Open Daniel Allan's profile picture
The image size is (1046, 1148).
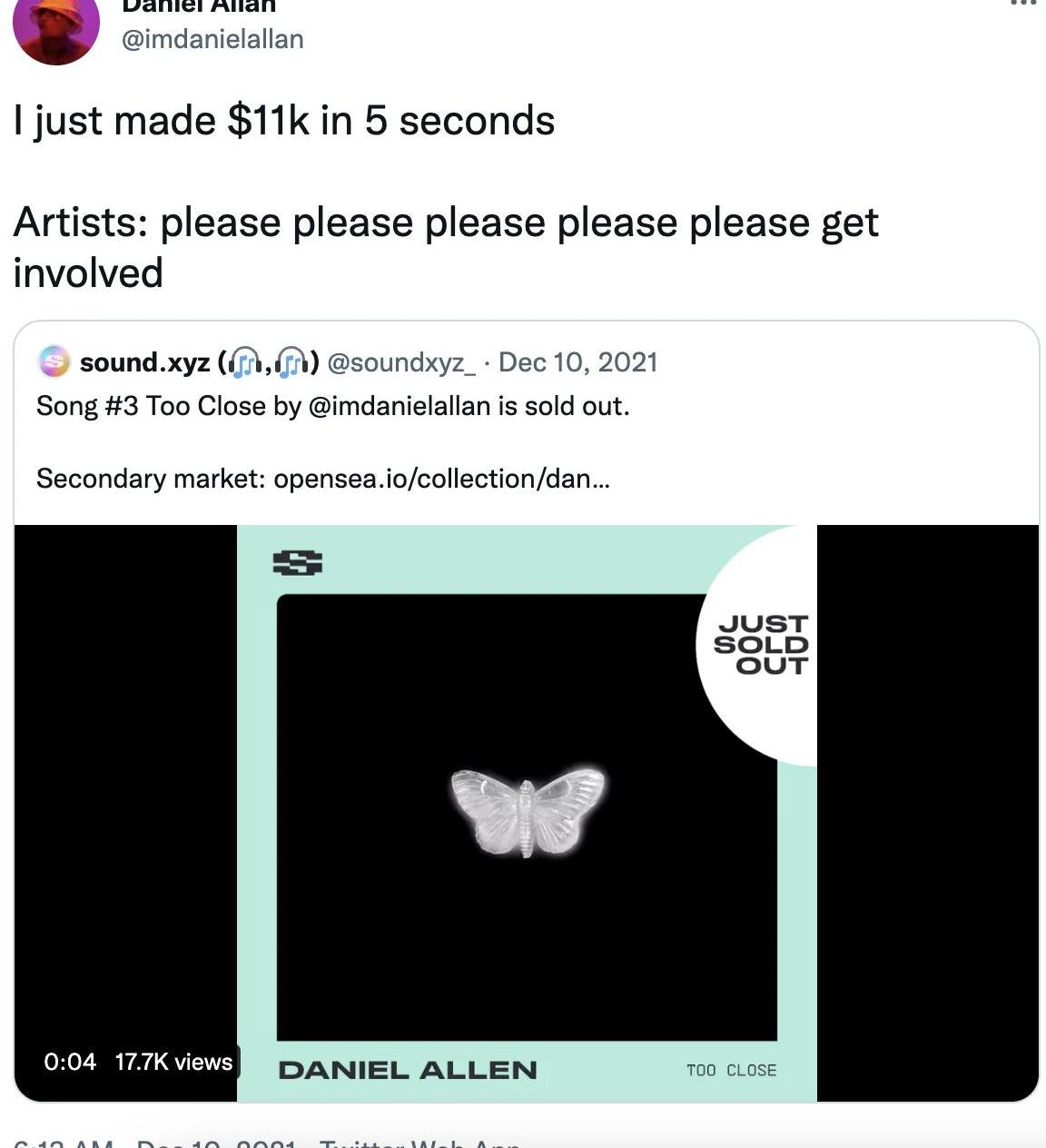click(56, 27)
